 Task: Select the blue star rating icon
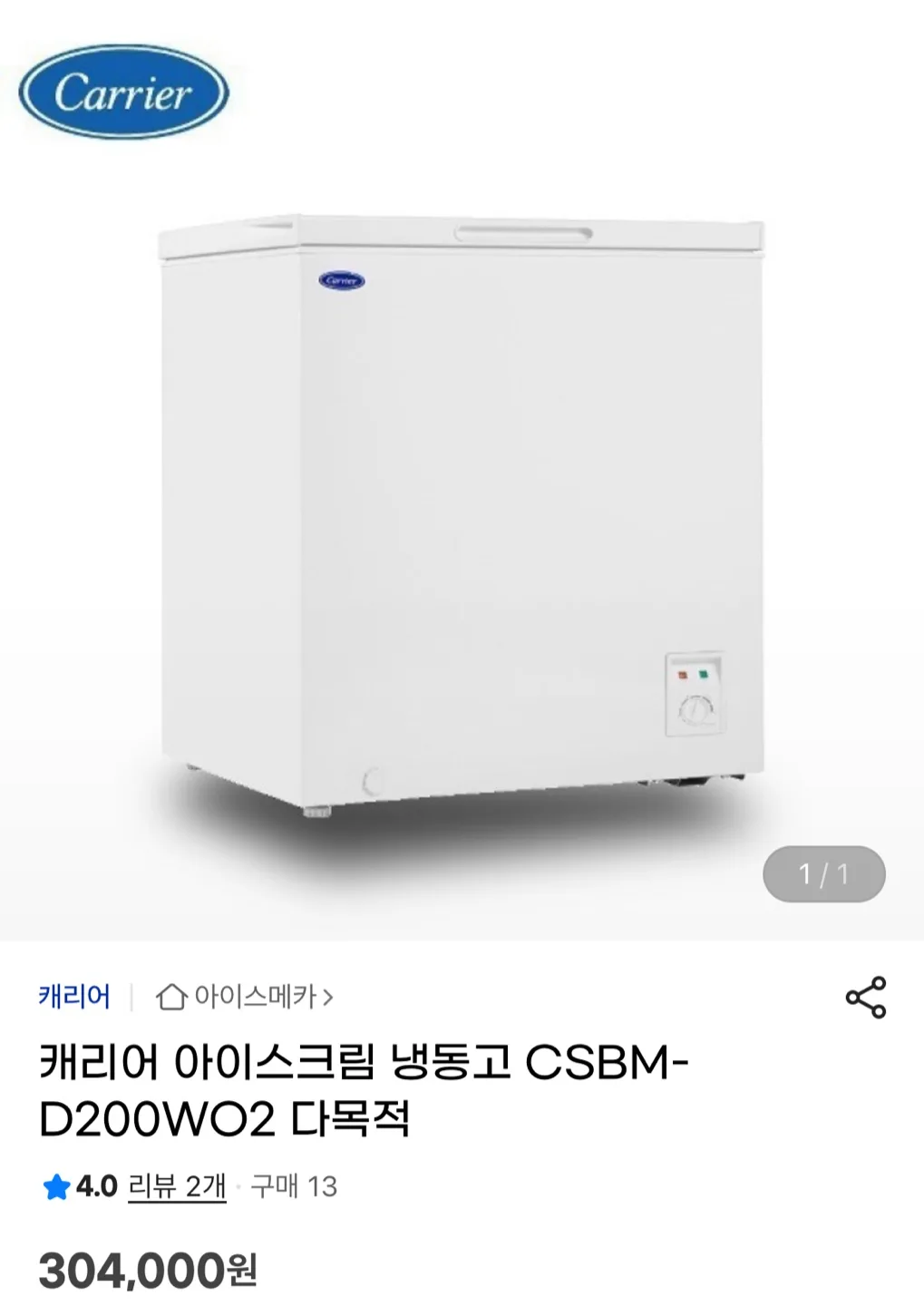click(56, 1185)
